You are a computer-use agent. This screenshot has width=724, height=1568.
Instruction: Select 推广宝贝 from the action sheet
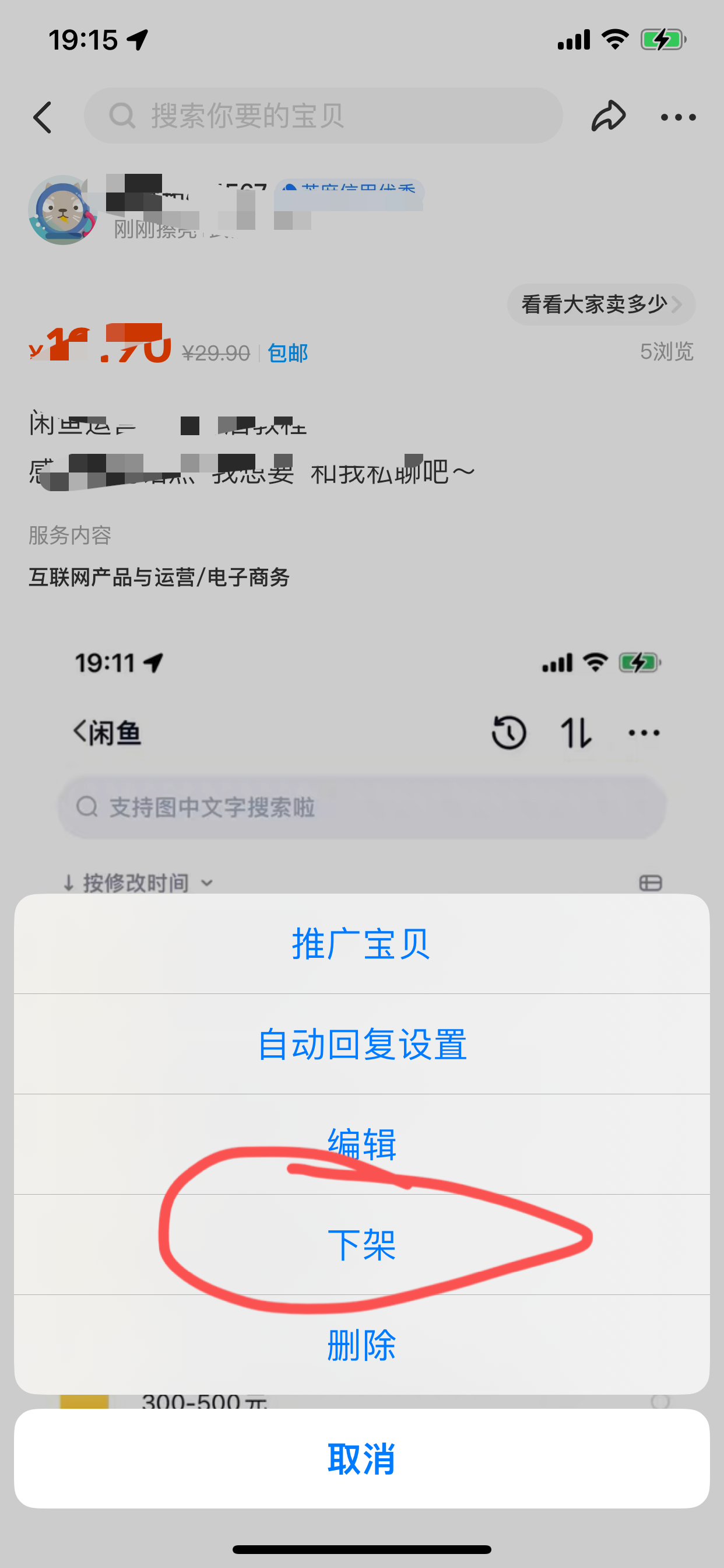click(x=361, y=944)
